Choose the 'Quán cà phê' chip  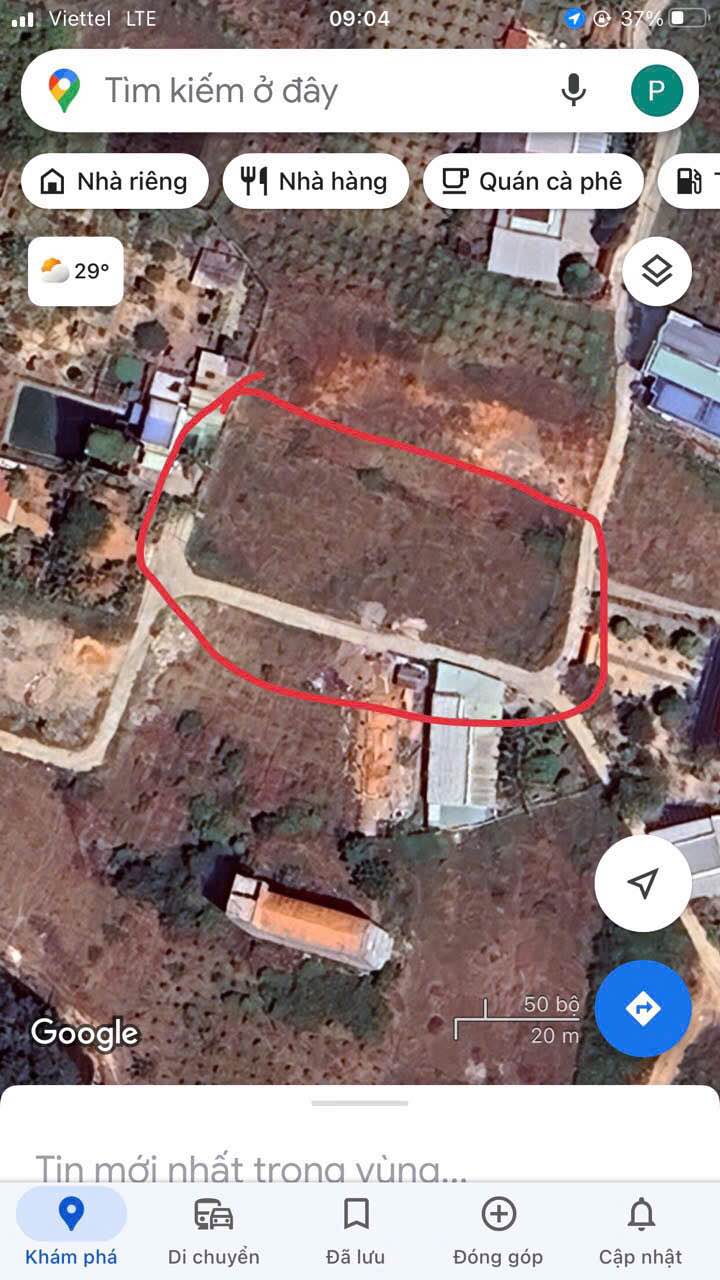[533, 181]
